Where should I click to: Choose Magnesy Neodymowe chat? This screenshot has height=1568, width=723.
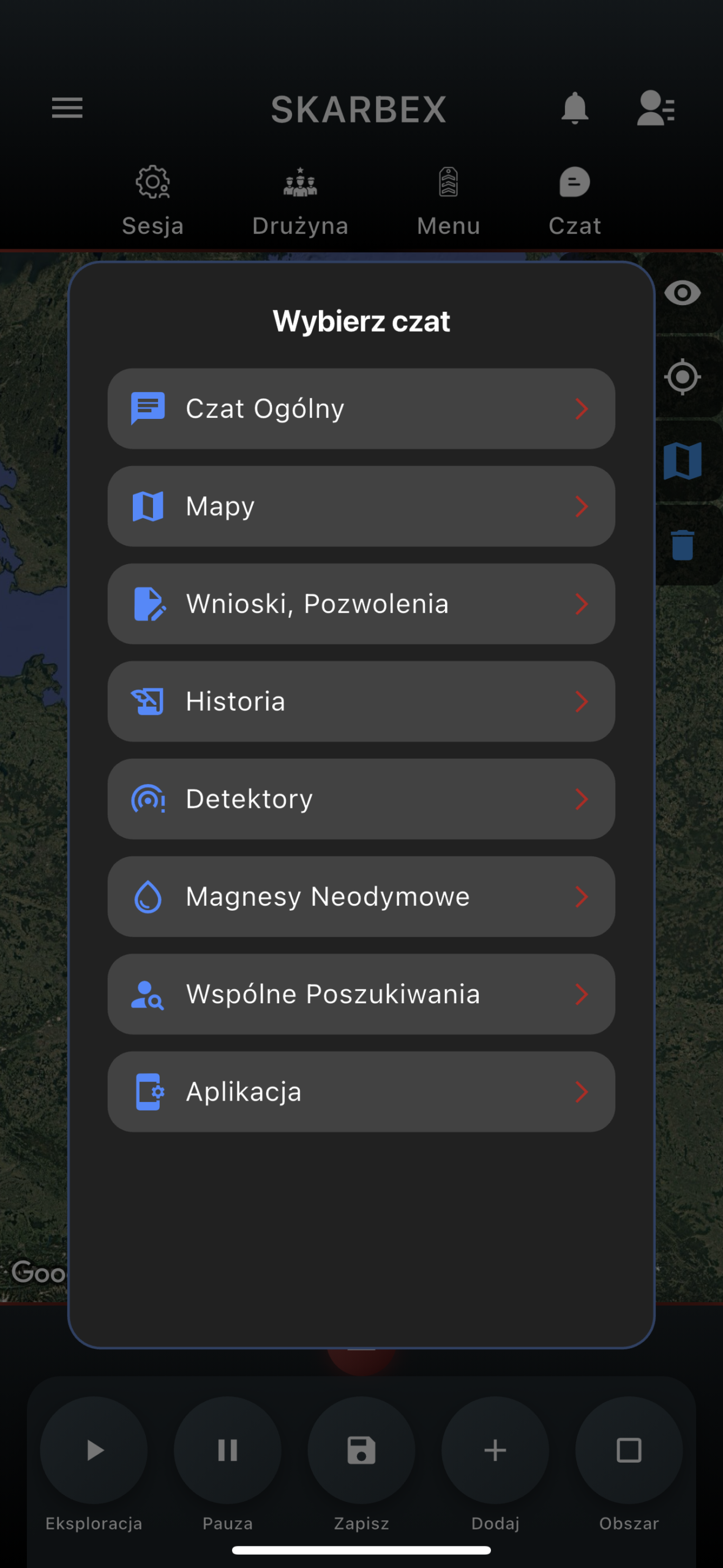coord(361,897)
